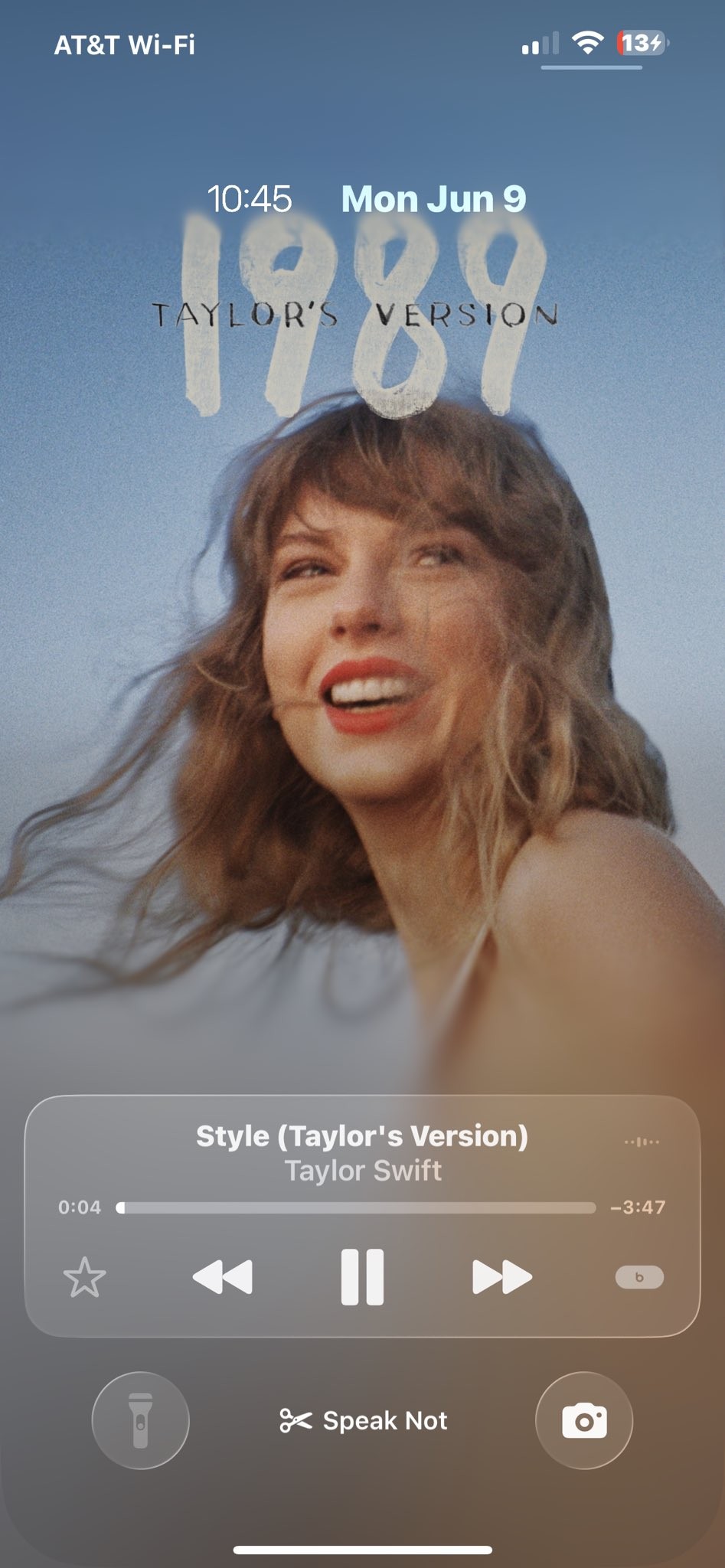Open the Style (Taylor's Version) song title
This screenshot has width=725, height=1568.
362,1136
